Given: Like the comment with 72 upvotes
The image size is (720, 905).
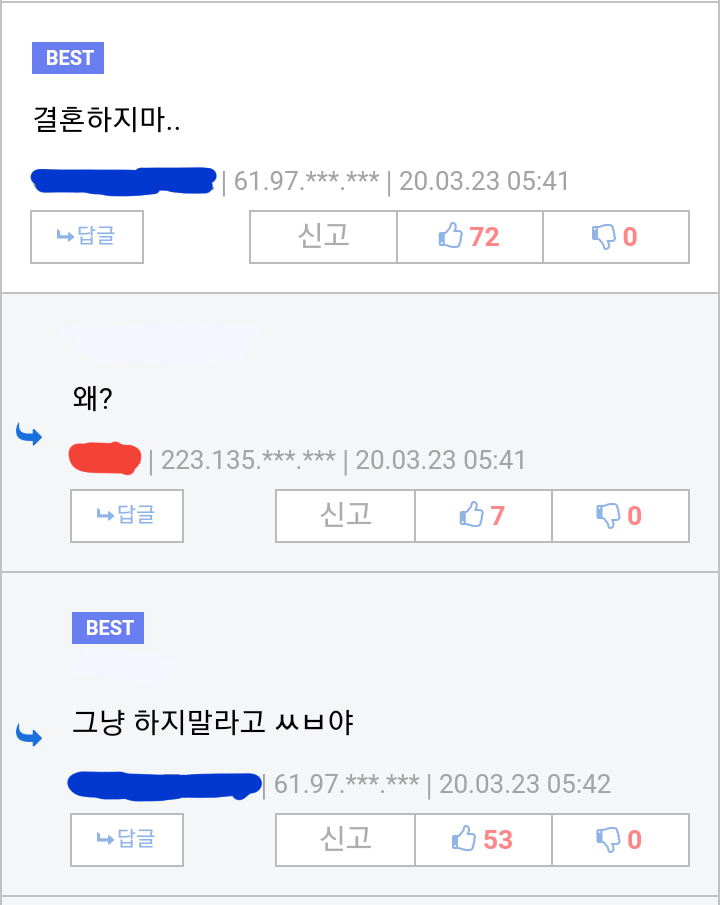Looking at the screenshot, I should pyautogui.click(x=470, y=237).
